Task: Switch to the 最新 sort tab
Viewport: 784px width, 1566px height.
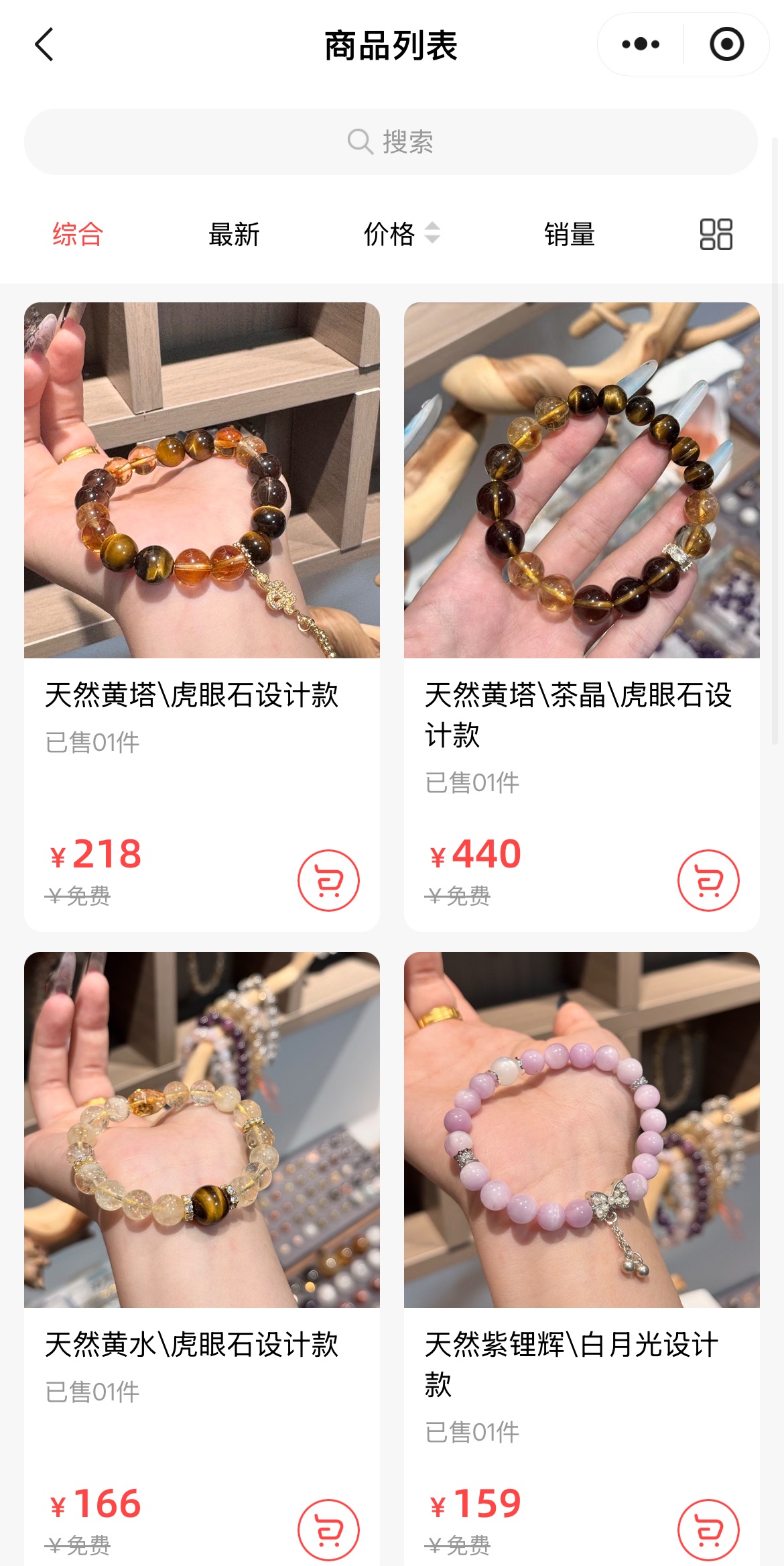Action: [x=234, y=235]
